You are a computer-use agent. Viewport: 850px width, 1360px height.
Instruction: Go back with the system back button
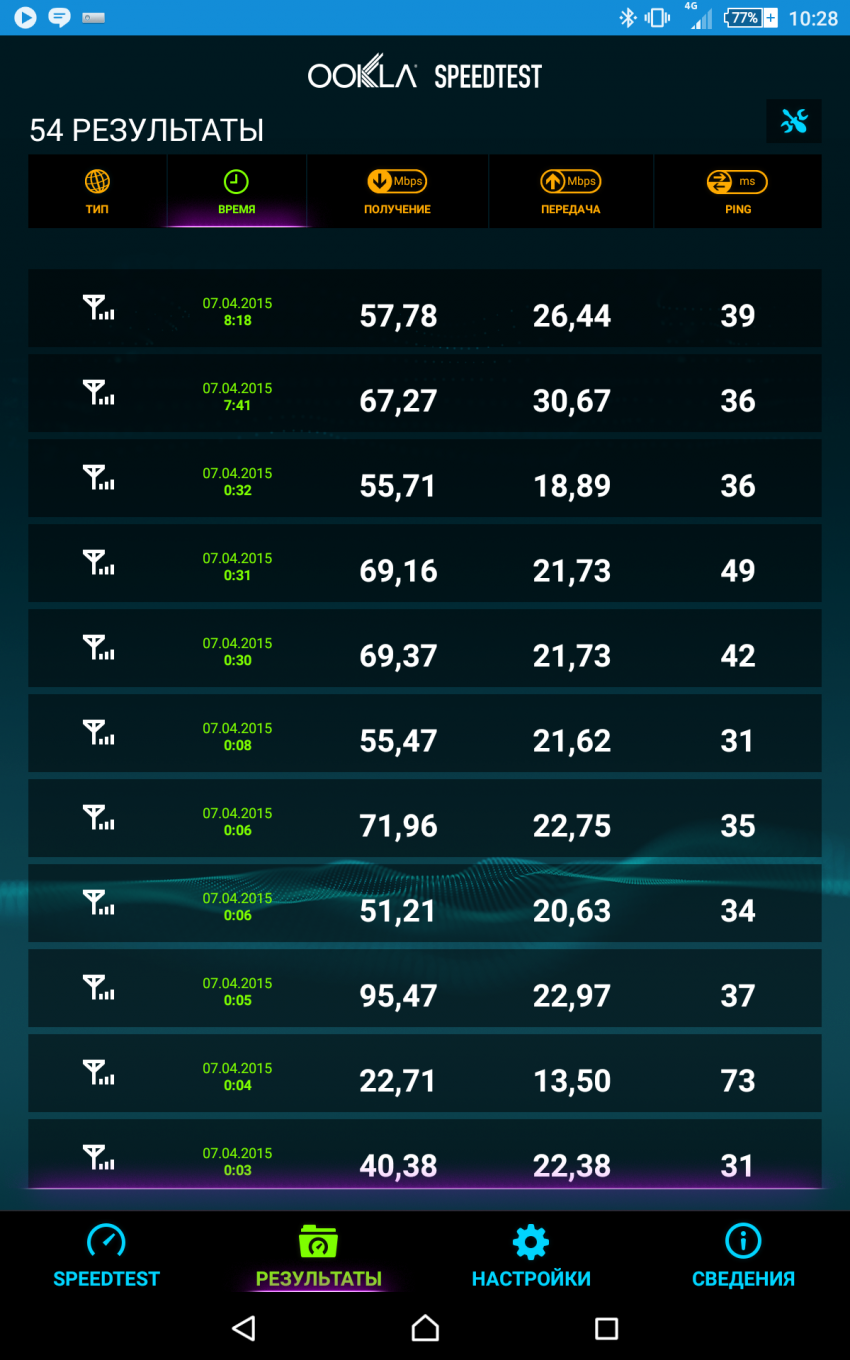(244, 1328)
